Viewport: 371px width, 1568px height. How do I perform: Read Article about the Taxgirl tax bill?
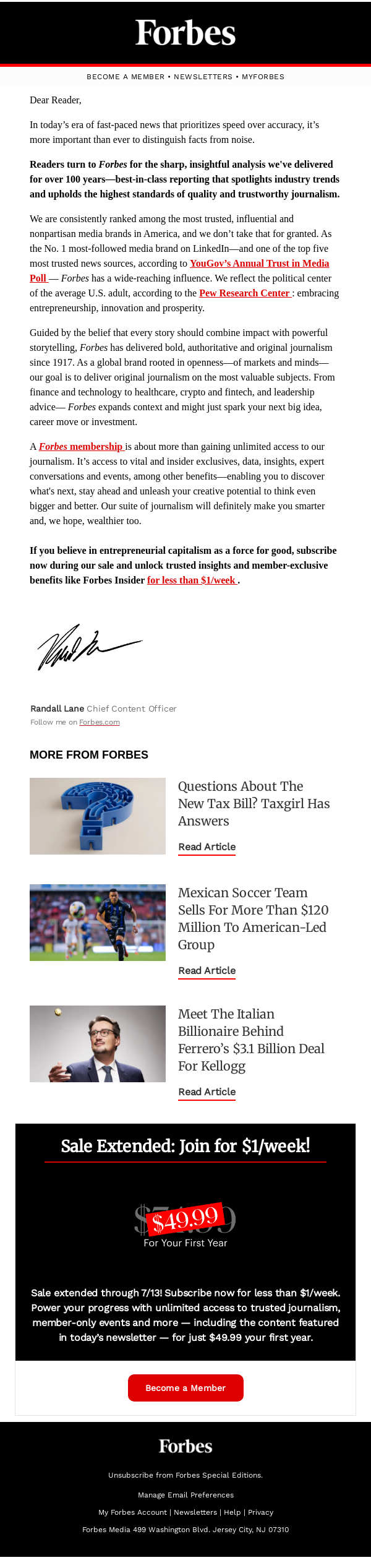pos(207,847)
